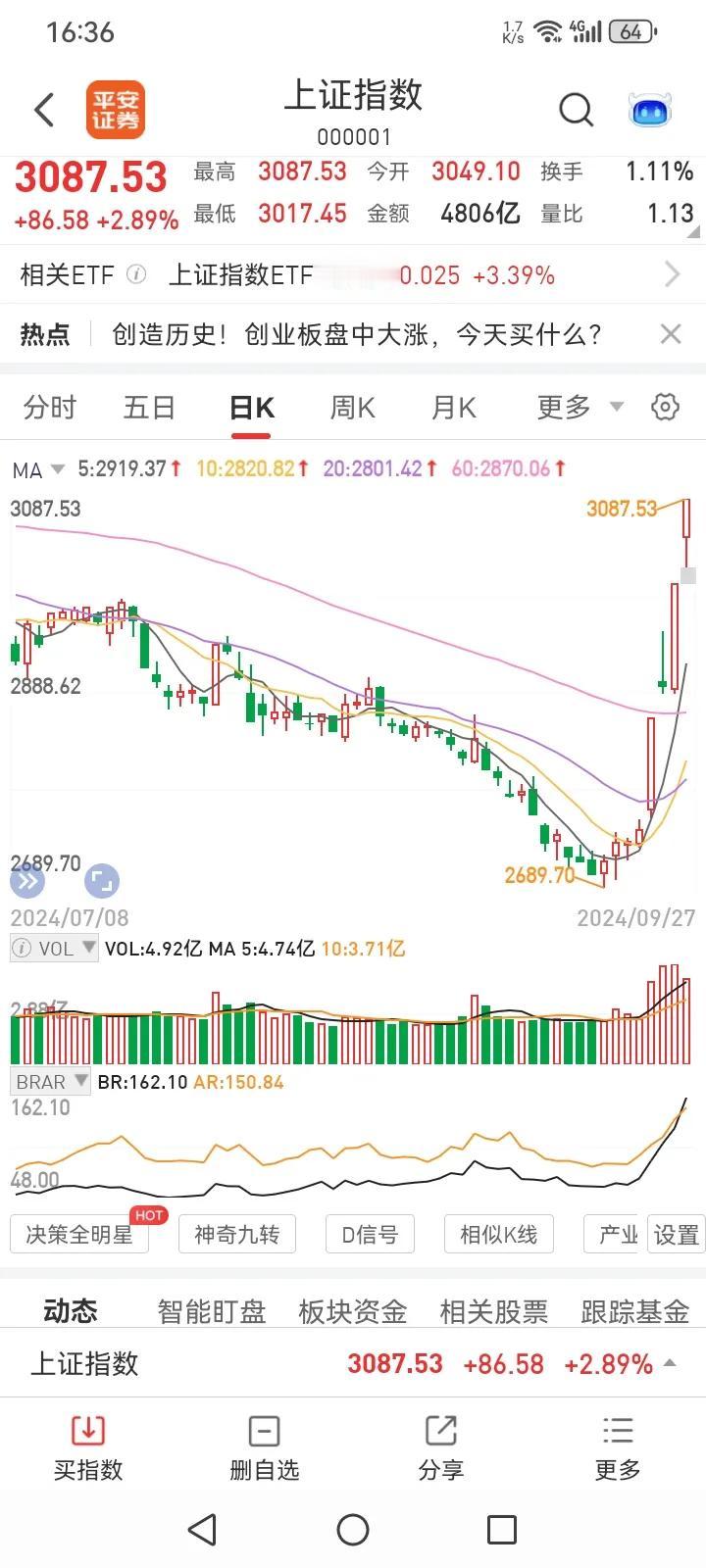Open the chart settings gear icon
This screenshot has height=1568, width=706.
pos(665,407)
